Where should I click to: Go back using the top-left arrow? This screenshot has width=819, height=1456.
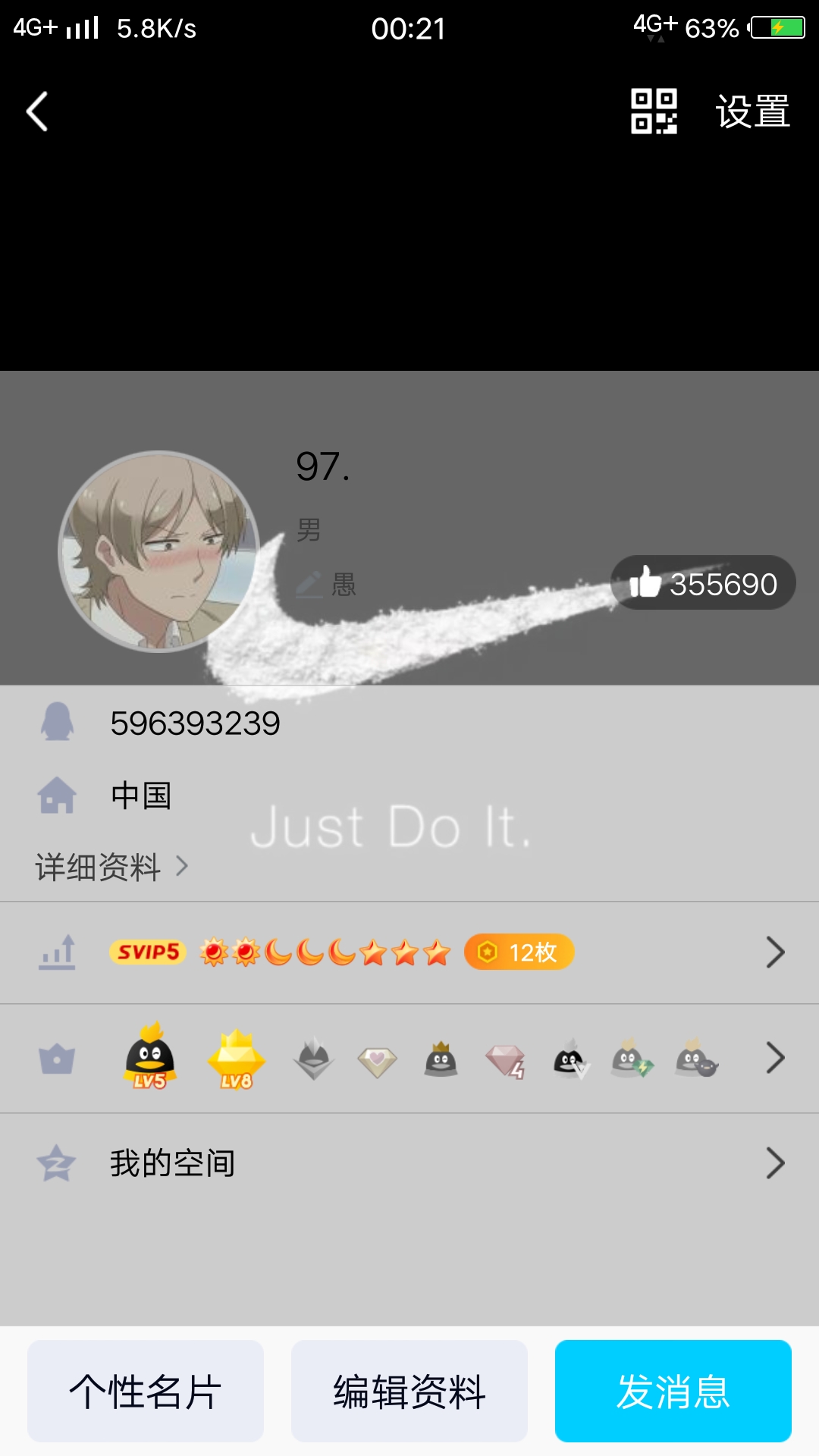[x=37, y=111]
